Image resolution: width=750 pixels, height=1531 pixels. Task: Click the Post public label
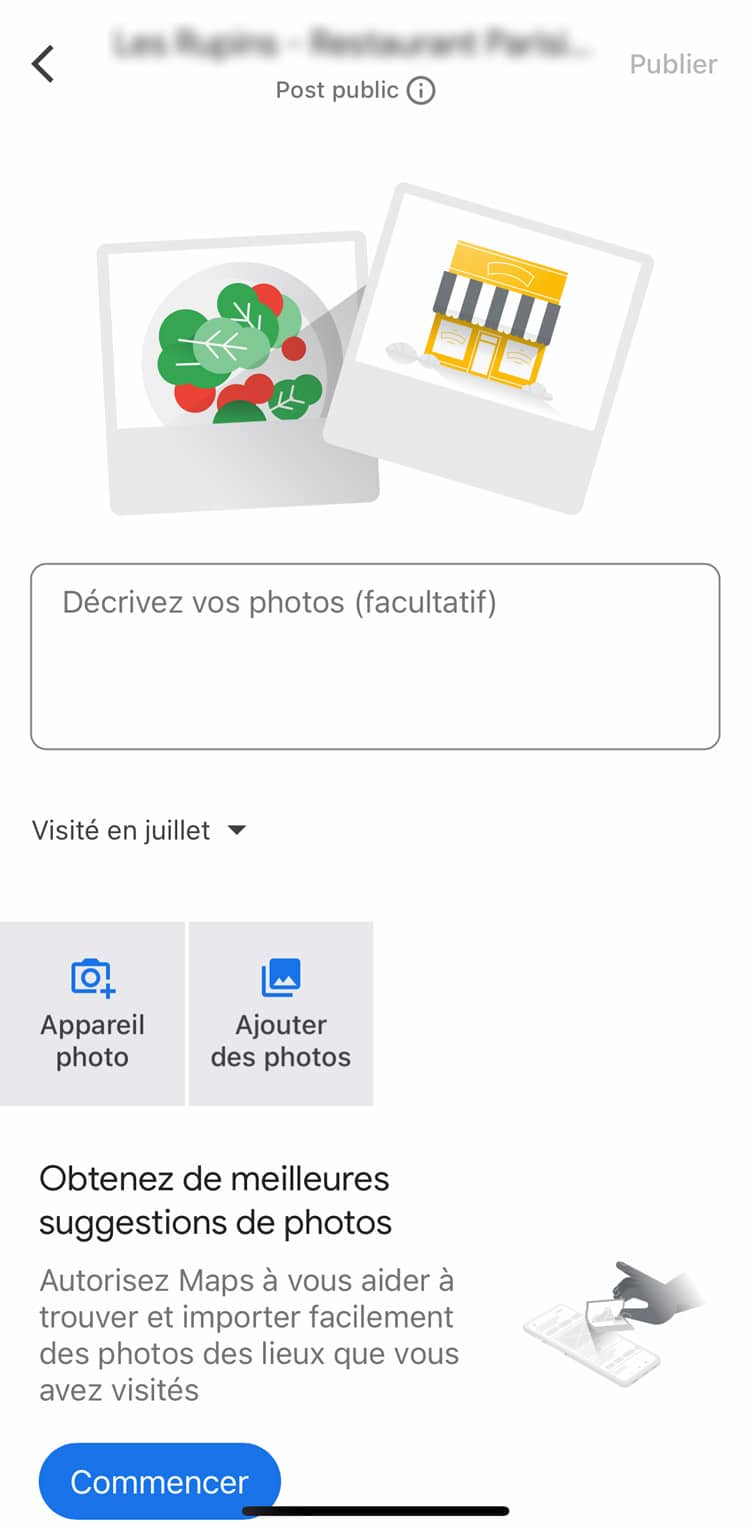coord(335,89)
